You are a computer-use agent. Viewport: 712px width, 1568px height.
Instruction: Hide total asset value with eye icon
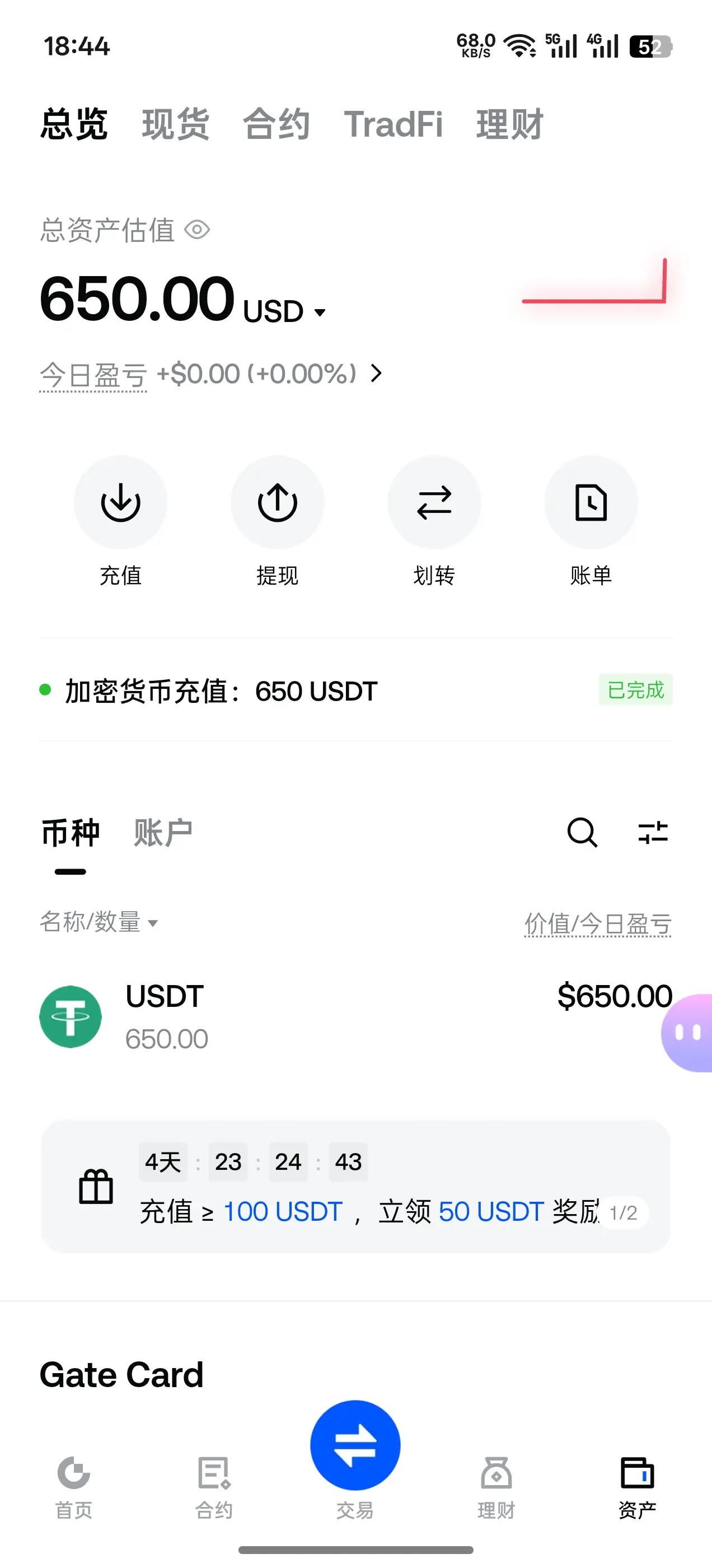click(197, 230)
